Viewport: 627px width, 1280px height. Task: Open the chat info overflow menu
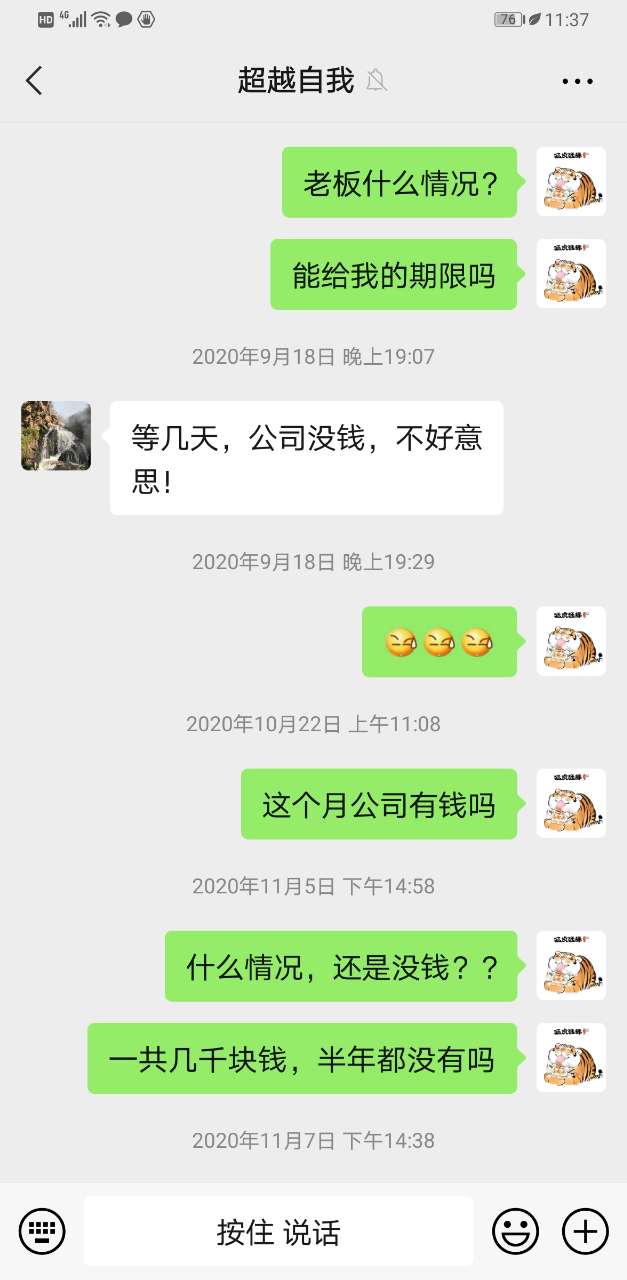point(577,82)
